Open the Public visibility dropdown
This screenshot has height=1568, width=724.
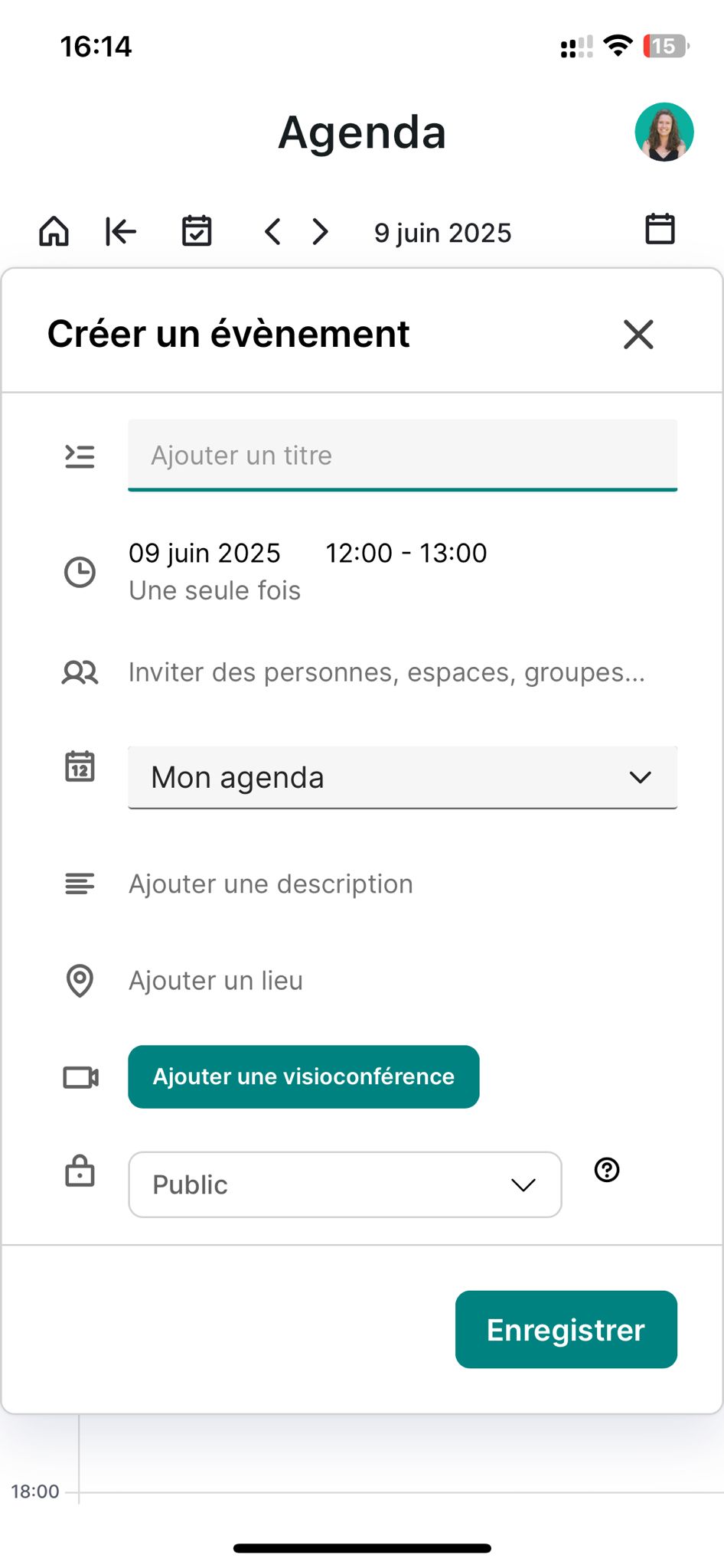345,1184
